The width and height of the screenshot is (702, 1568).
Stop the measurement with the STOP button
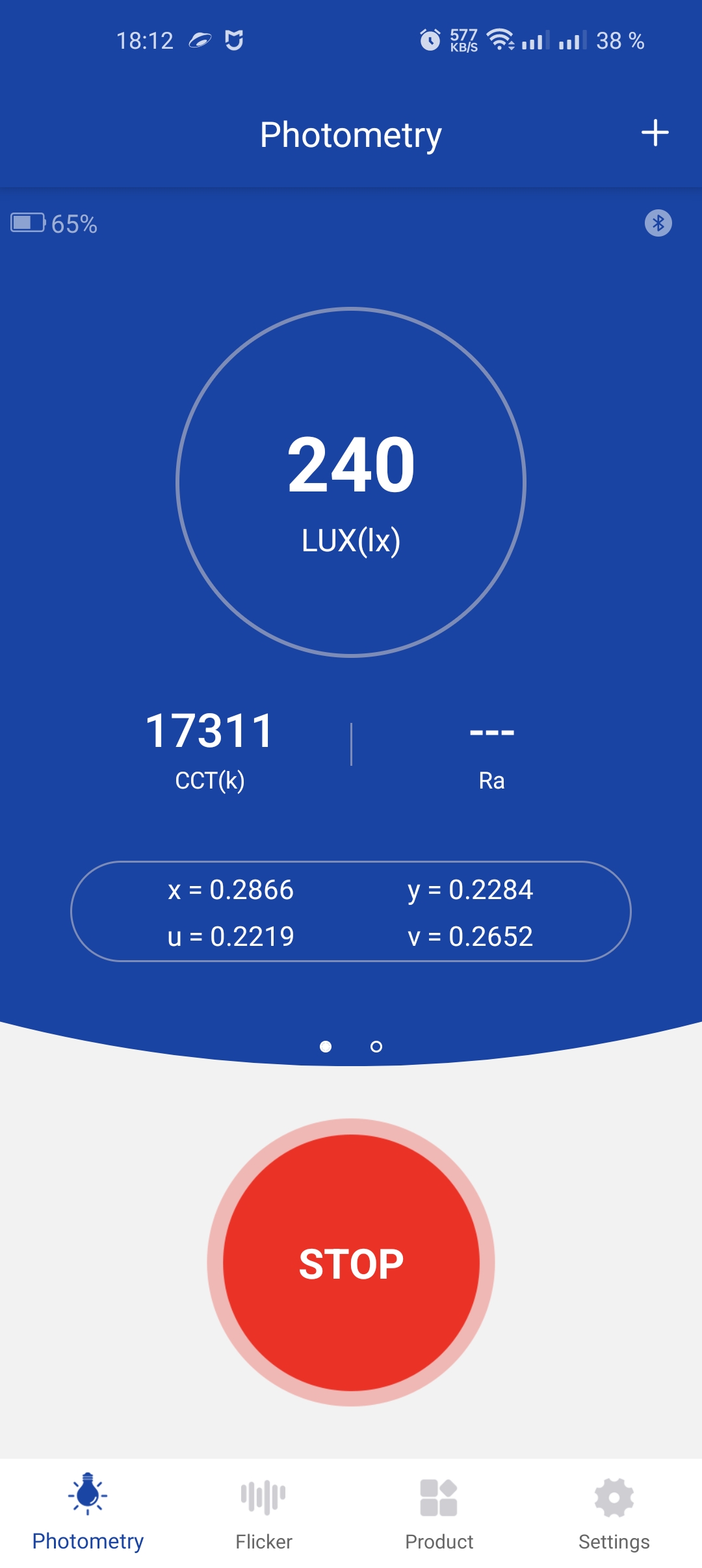click(x=351, y=1262)
